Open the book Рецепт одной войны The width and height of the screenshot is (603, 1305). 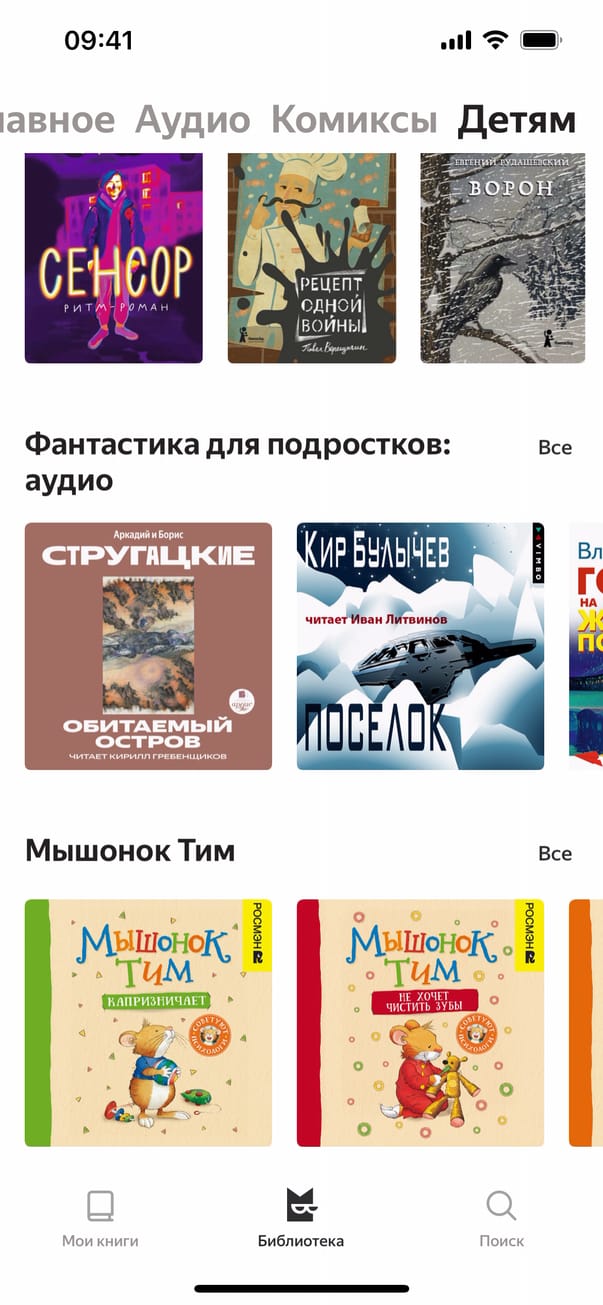(x=311, y=258)
